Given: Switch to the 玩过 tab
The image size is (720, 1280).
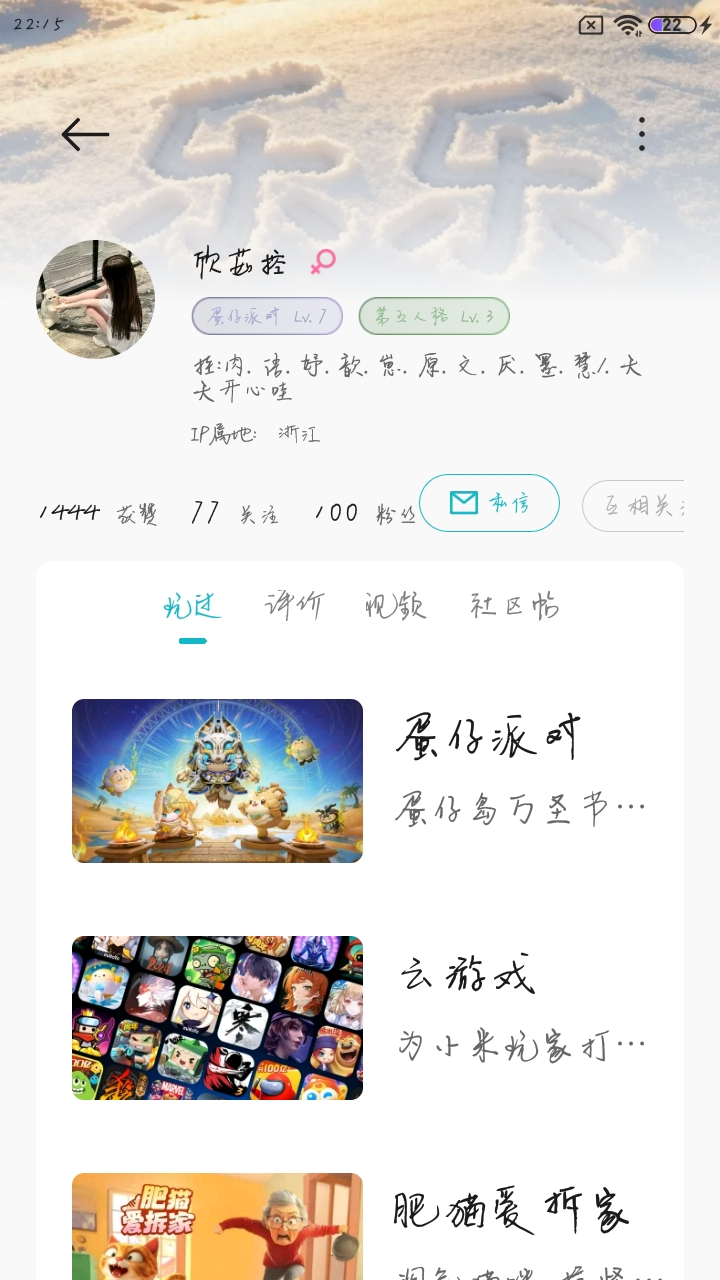Looking at the screenshot, I should [192, 606].
